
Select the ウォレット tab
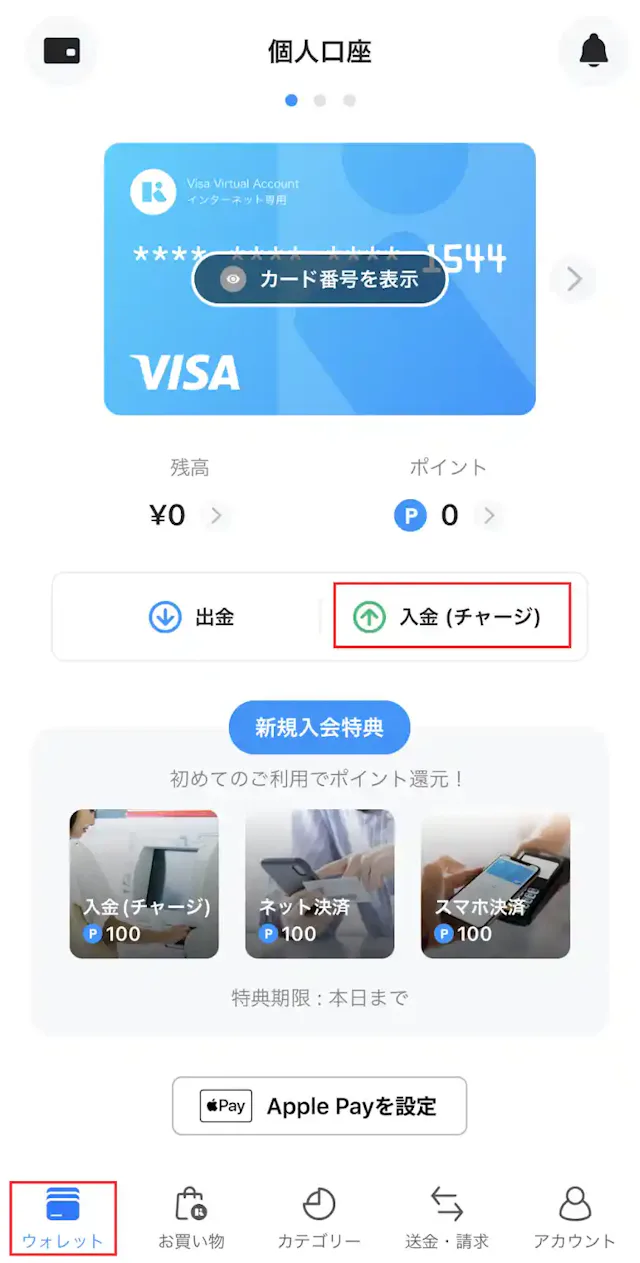(x=63, y=1218)
